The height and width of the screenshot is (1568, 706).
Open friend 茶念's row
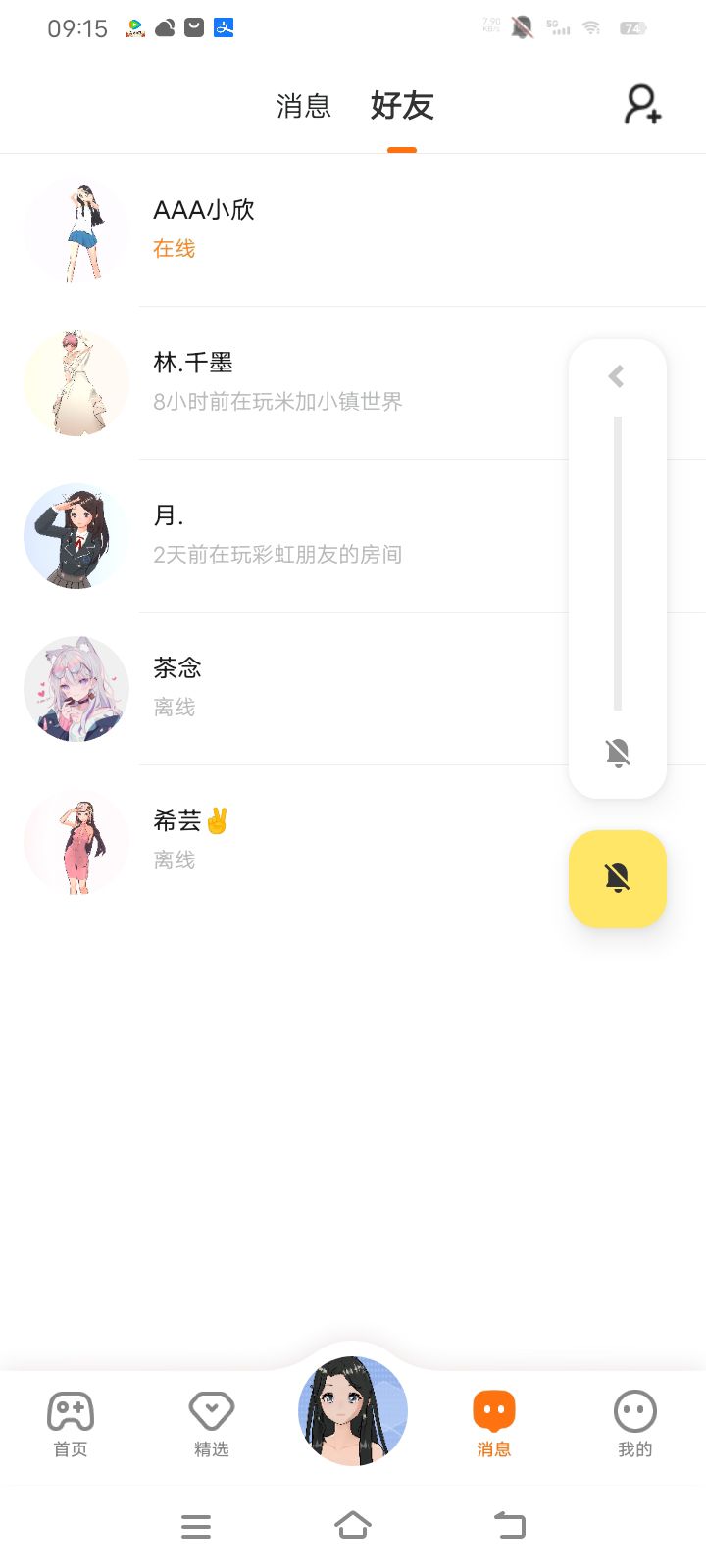click(x=294, y=688)
